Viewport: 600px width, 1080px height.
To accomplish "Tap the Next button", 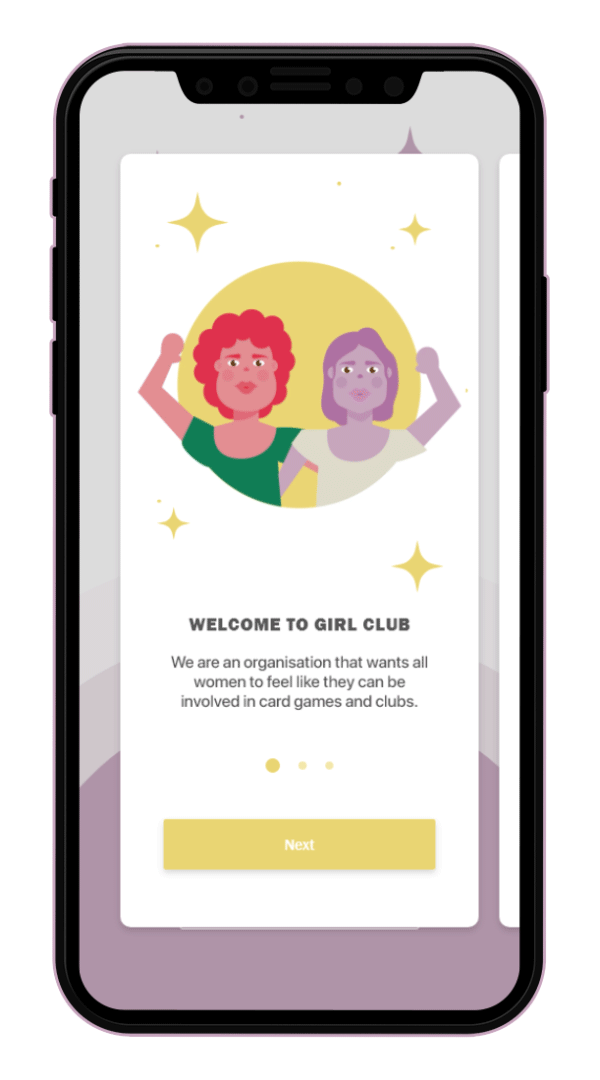I will 299,845.
